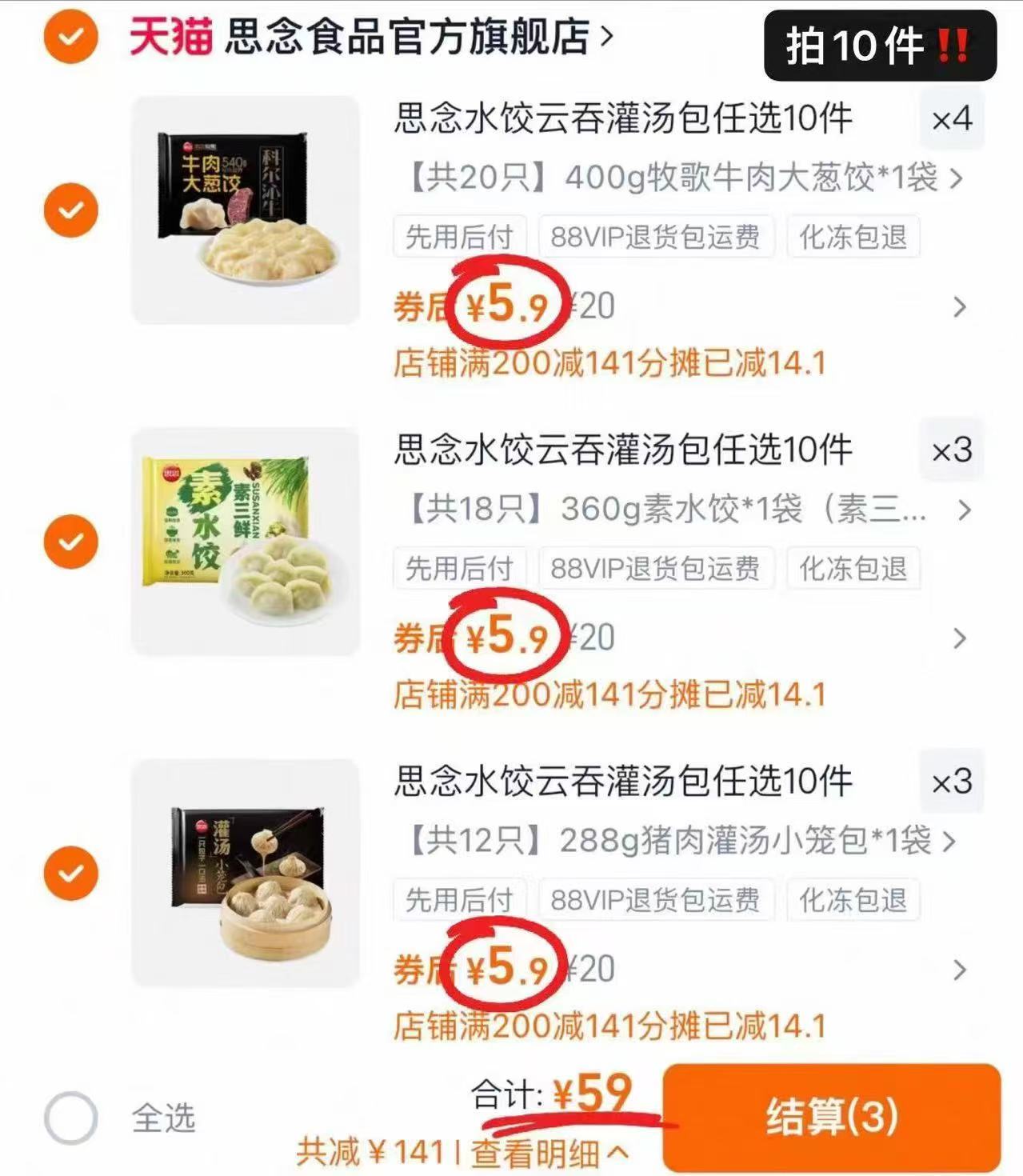Click the 化冻包退 tag on the soup dumplings
This screenshot has width=1023, height=1176.
click(x=853, y=900)
